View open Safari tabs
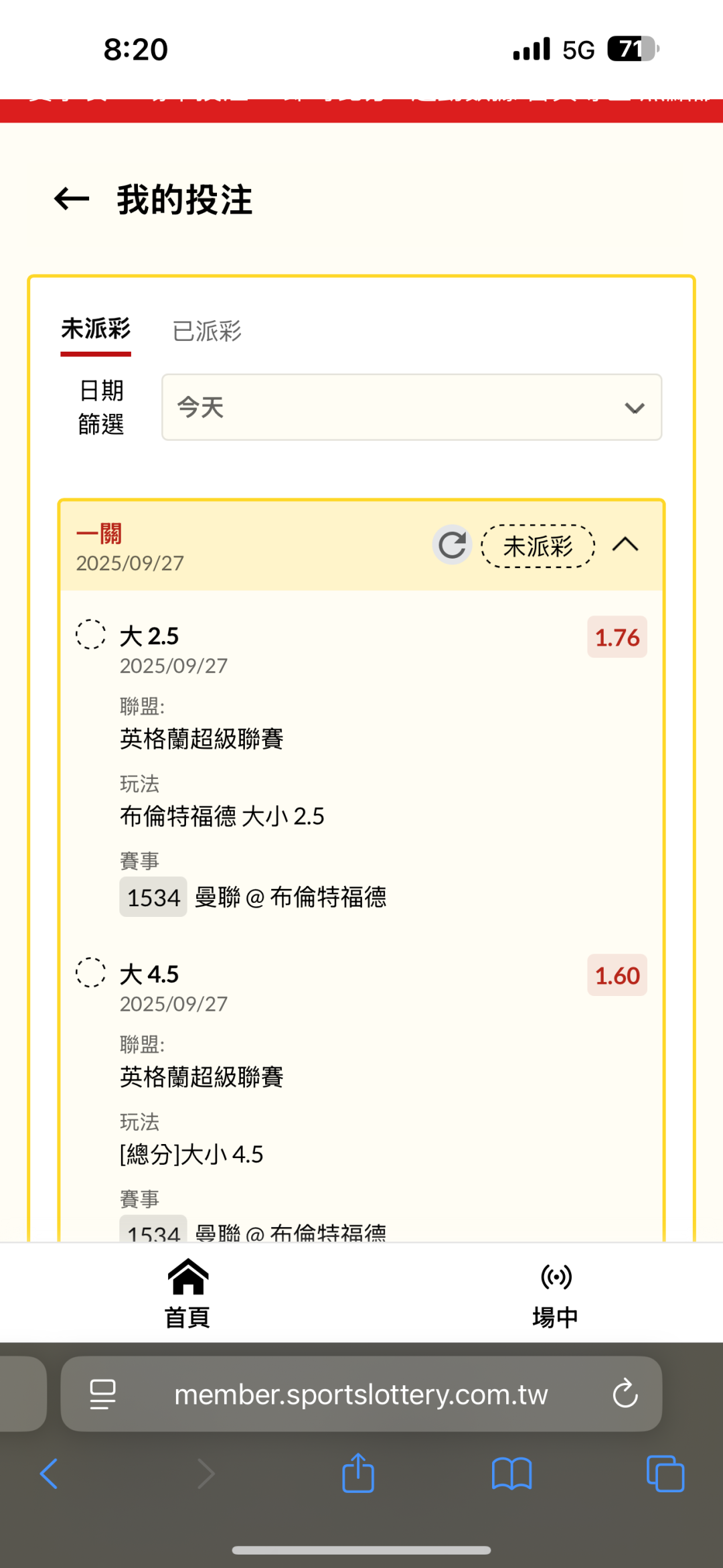Image resolution: width=723 pixels, height=1568 pixels. [x=665, y=1474]
